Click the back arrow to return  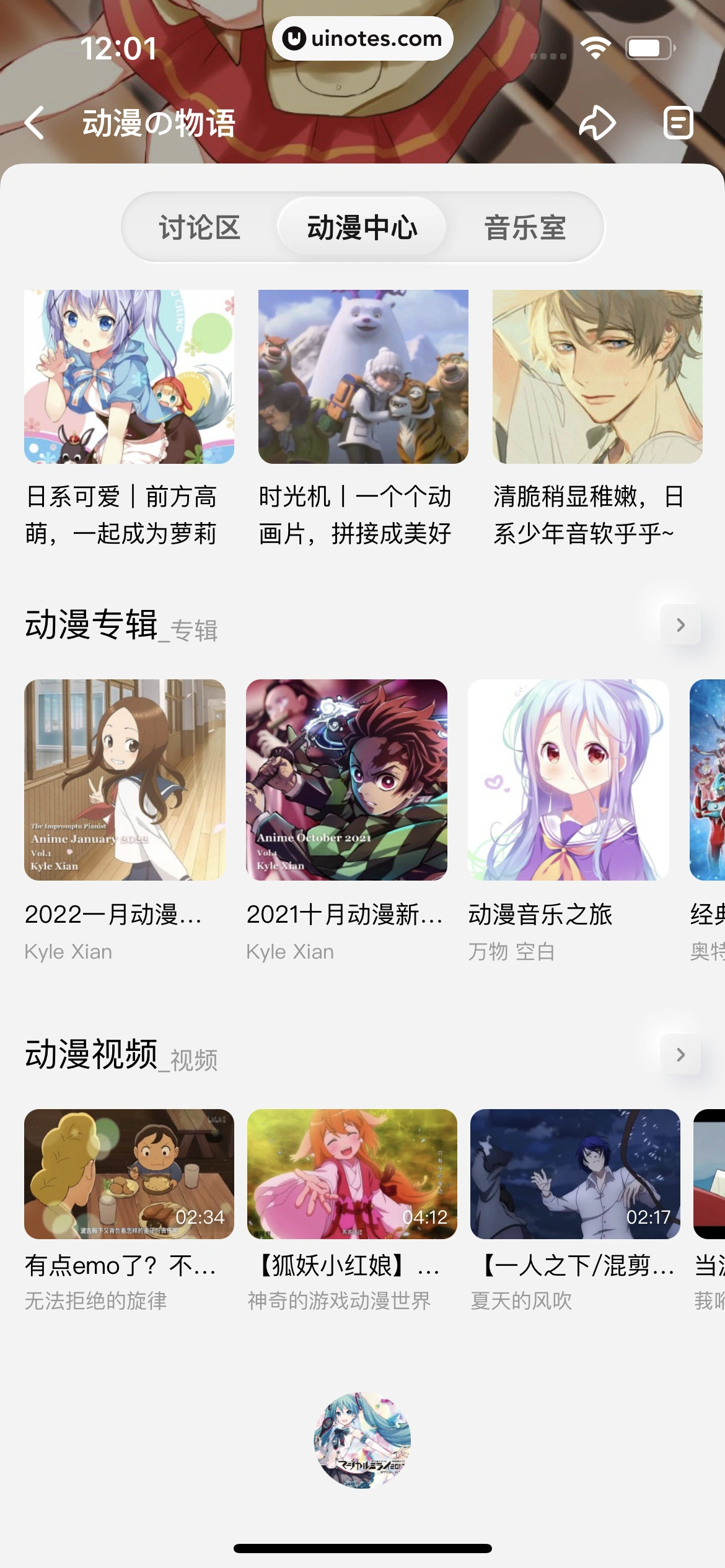click(x=34, y=122)
